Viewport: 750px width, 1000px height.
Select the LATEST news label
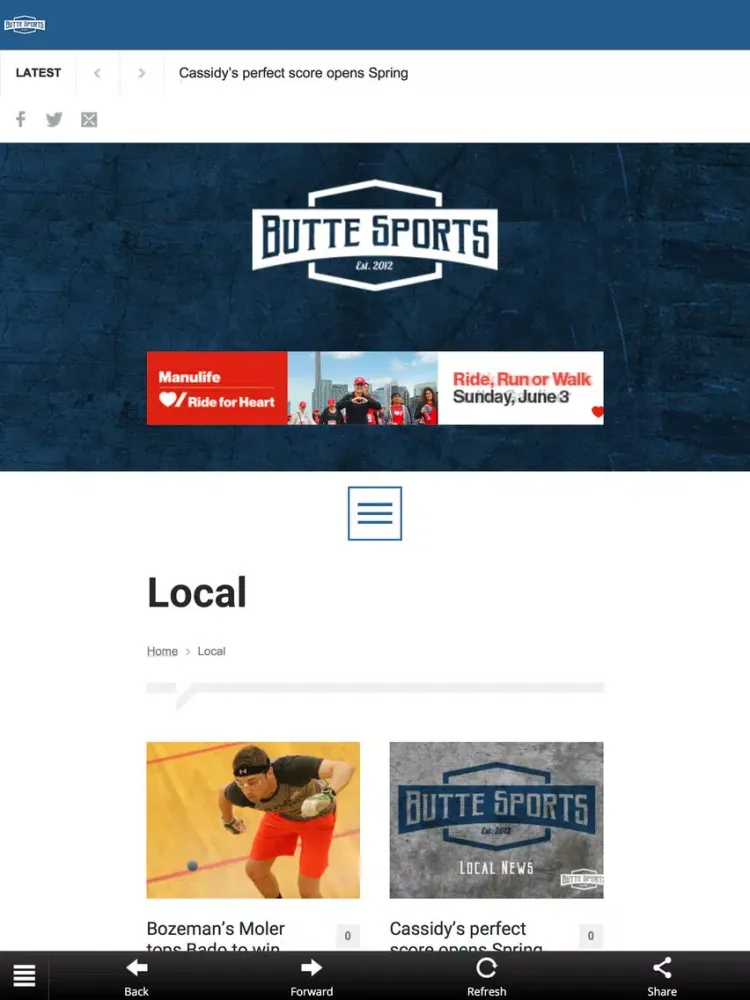point(38,72)
